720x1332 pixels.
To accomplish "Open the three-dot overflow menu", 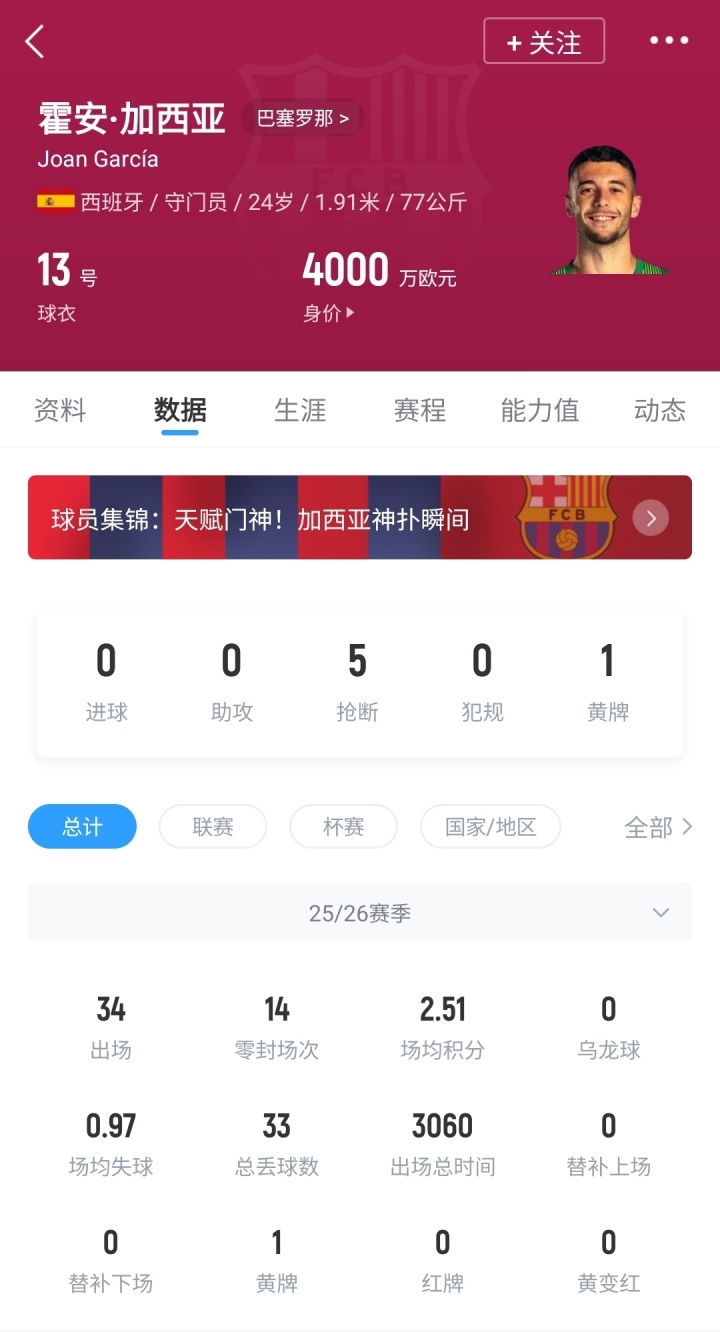I will (x=669, y=41).
